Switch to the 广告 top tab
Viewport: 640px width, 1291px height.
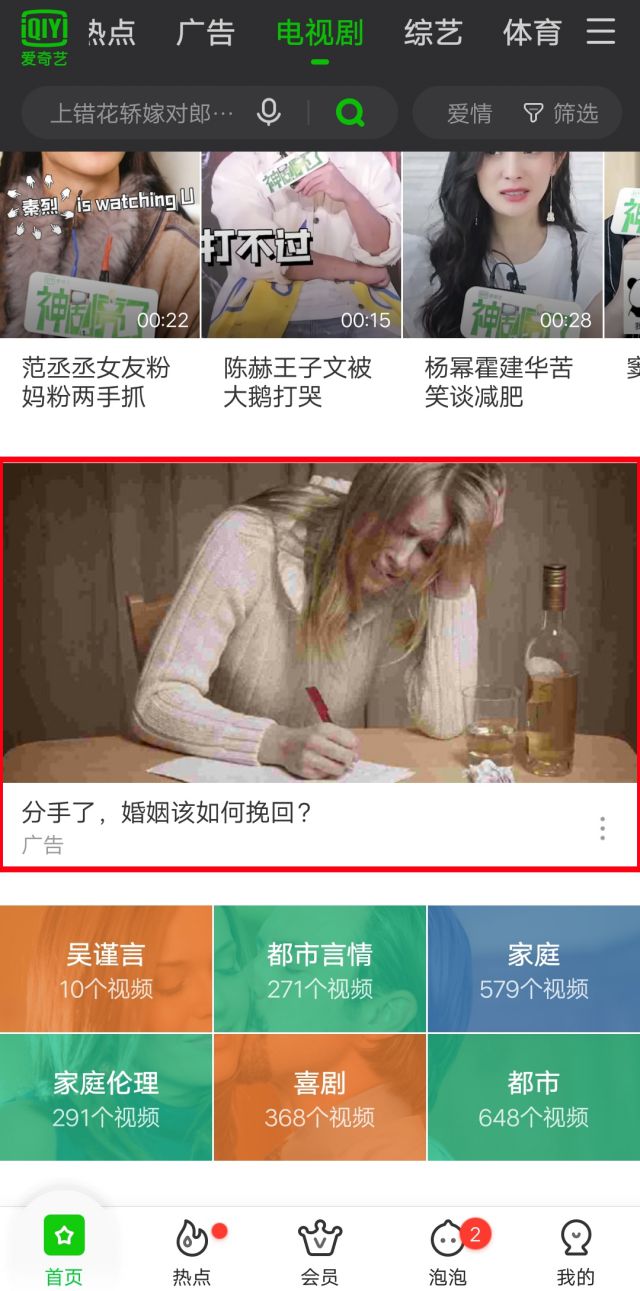point(205,33)
